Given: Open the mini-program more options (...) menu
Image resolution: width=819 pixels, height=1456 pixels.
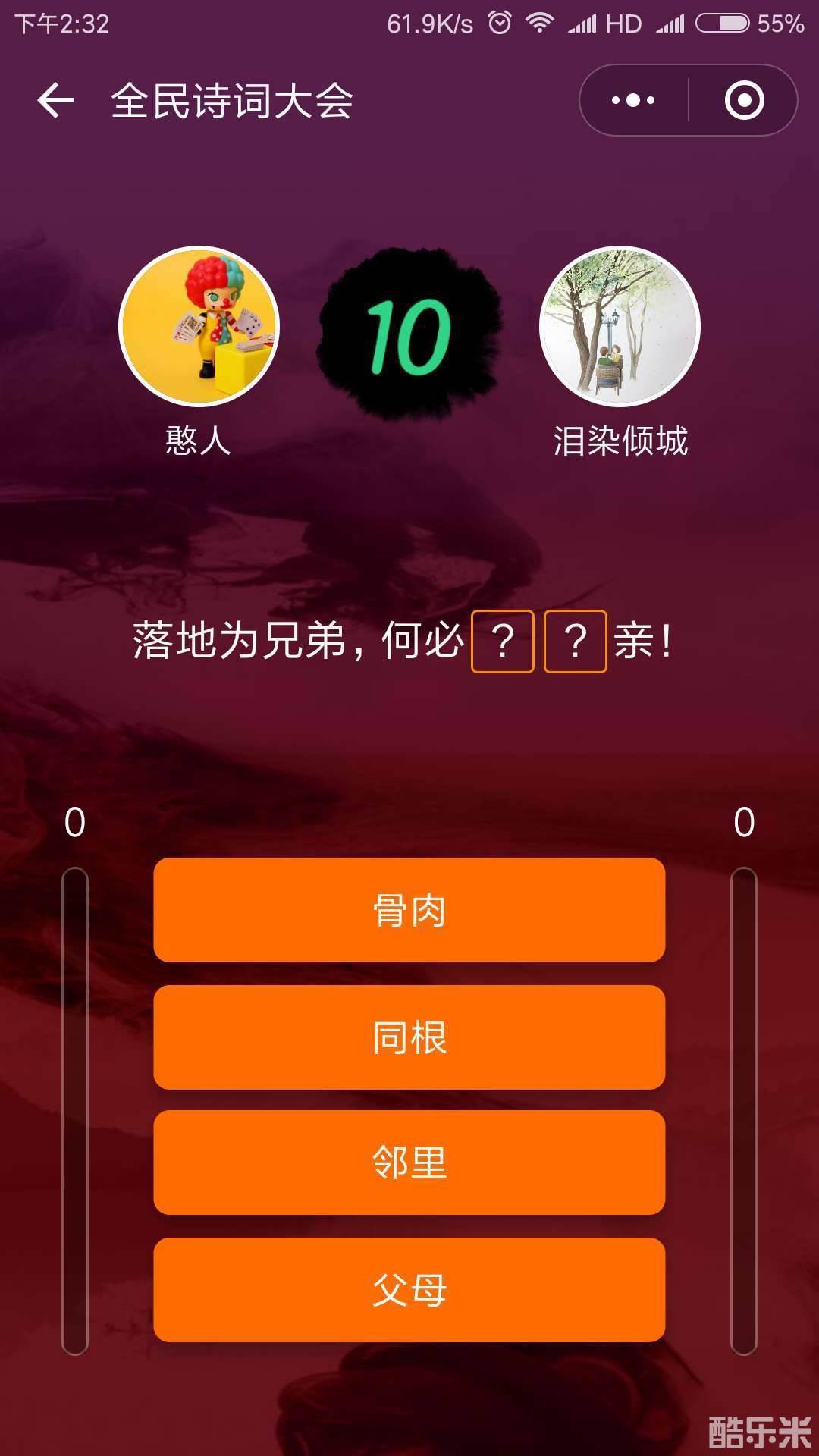Looking at the screenshot, I should (635, 99).
